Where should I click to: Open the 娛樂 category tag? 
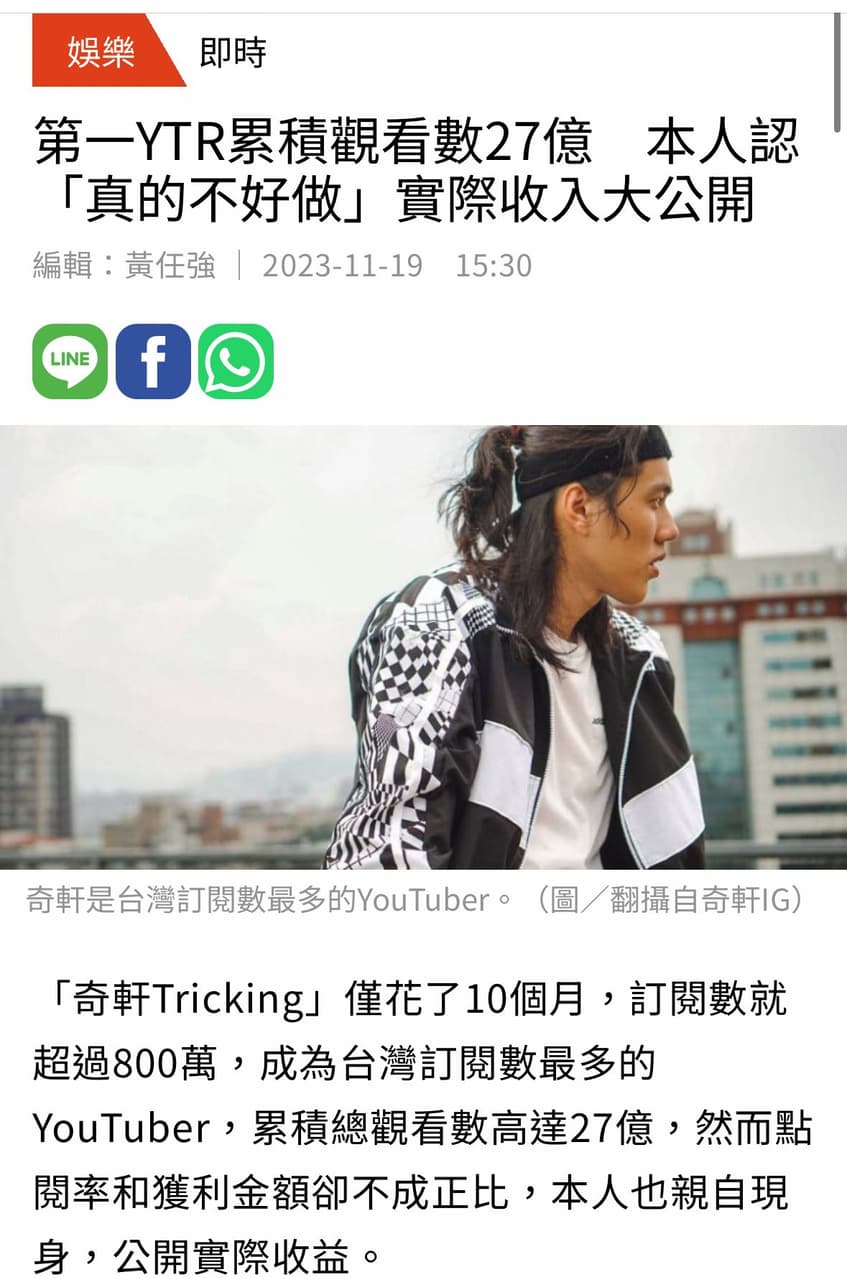click(x=100, y=51)
